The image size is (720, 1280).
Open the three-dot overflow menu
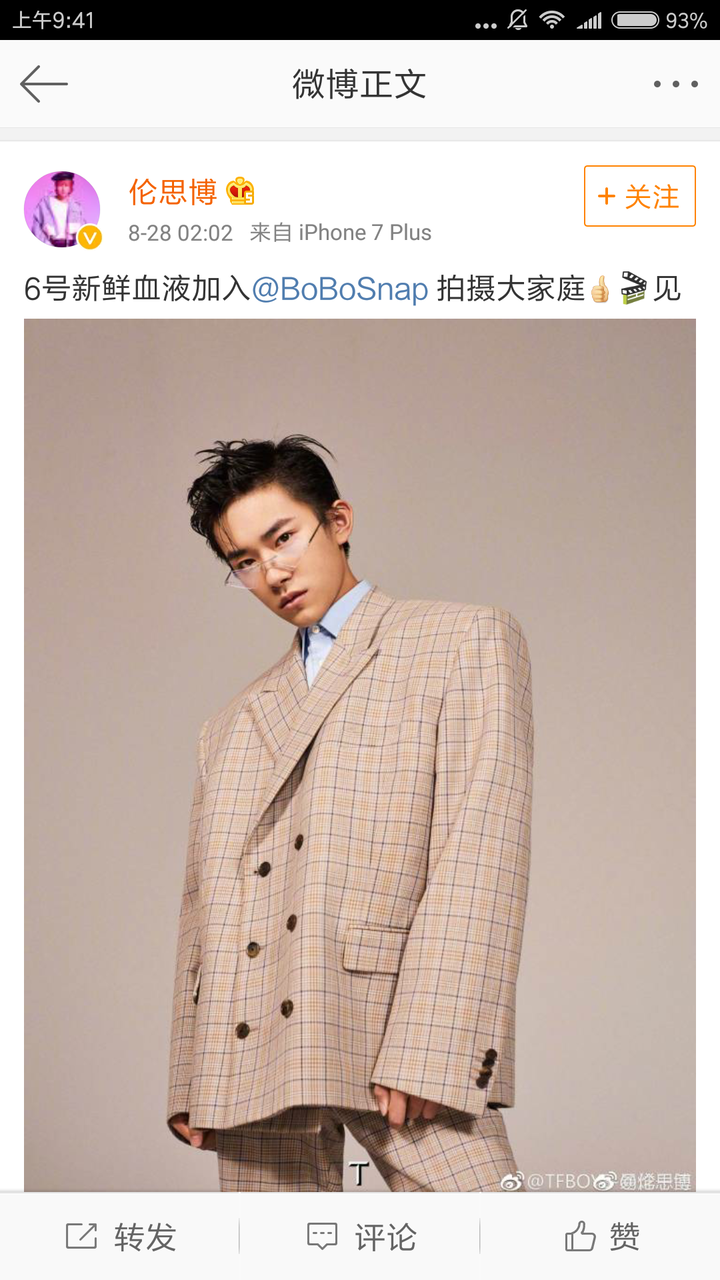click(675, 84)
